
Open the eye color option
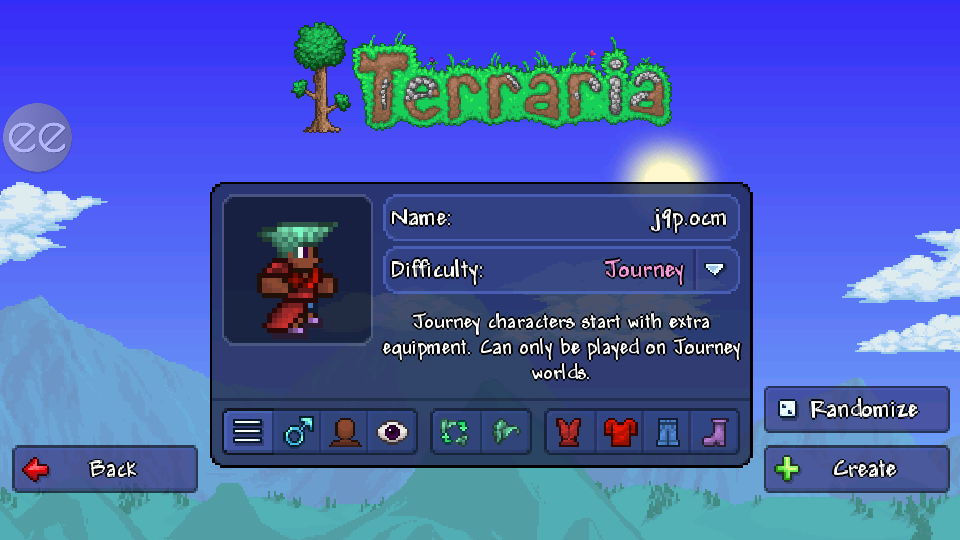click(393, 432)
